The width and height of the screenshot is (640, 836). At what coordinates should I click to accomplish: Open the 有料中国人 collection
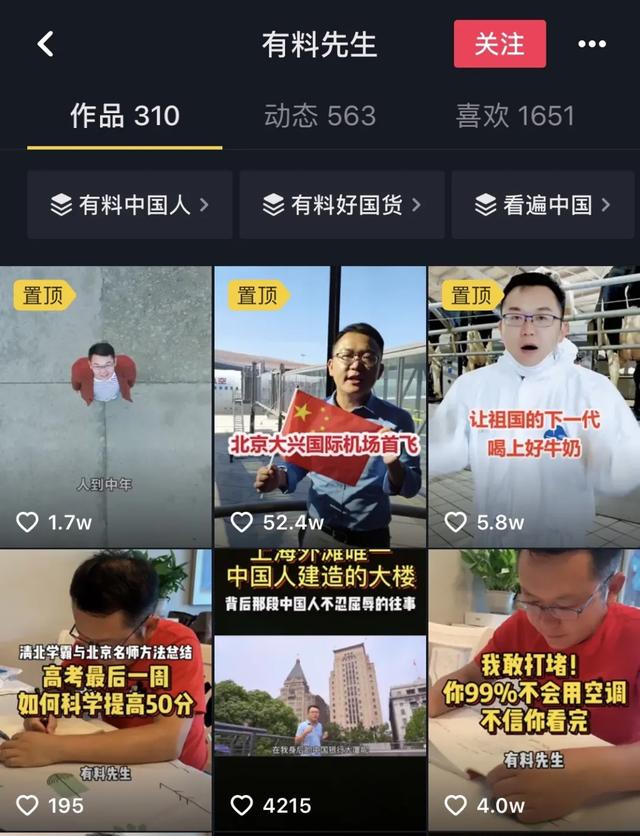tap(130, 205)
